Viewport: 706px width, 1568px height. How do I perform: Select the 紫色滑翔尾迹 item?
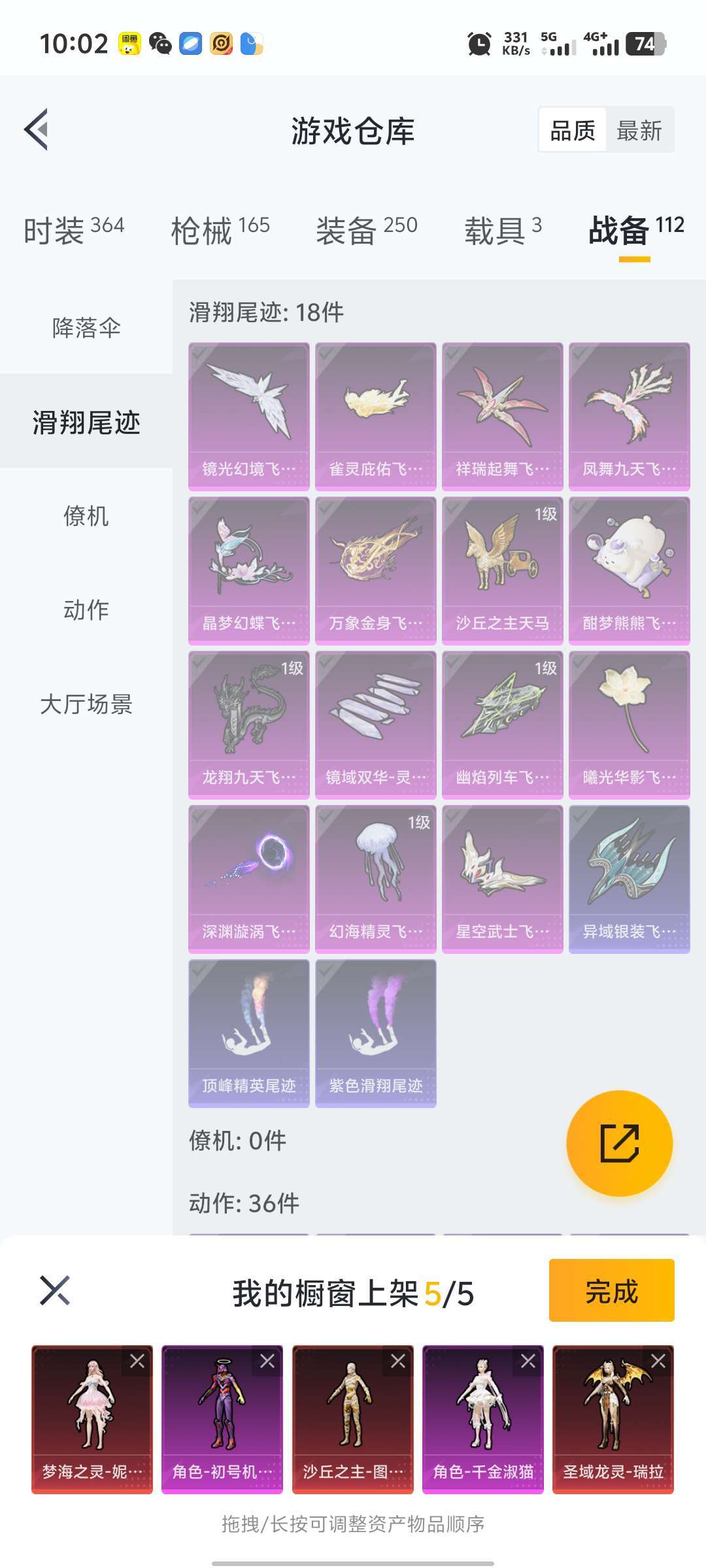[375, 1032]
